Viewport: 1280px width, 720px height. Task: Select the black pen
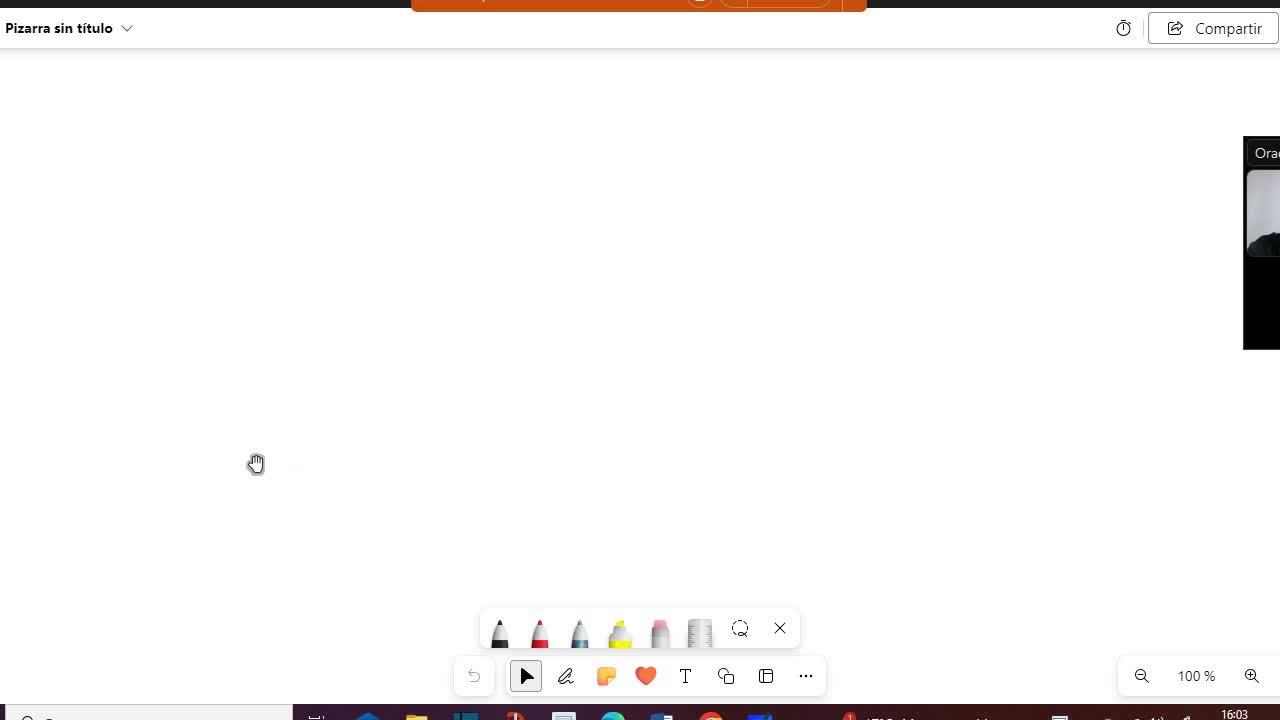500,632
